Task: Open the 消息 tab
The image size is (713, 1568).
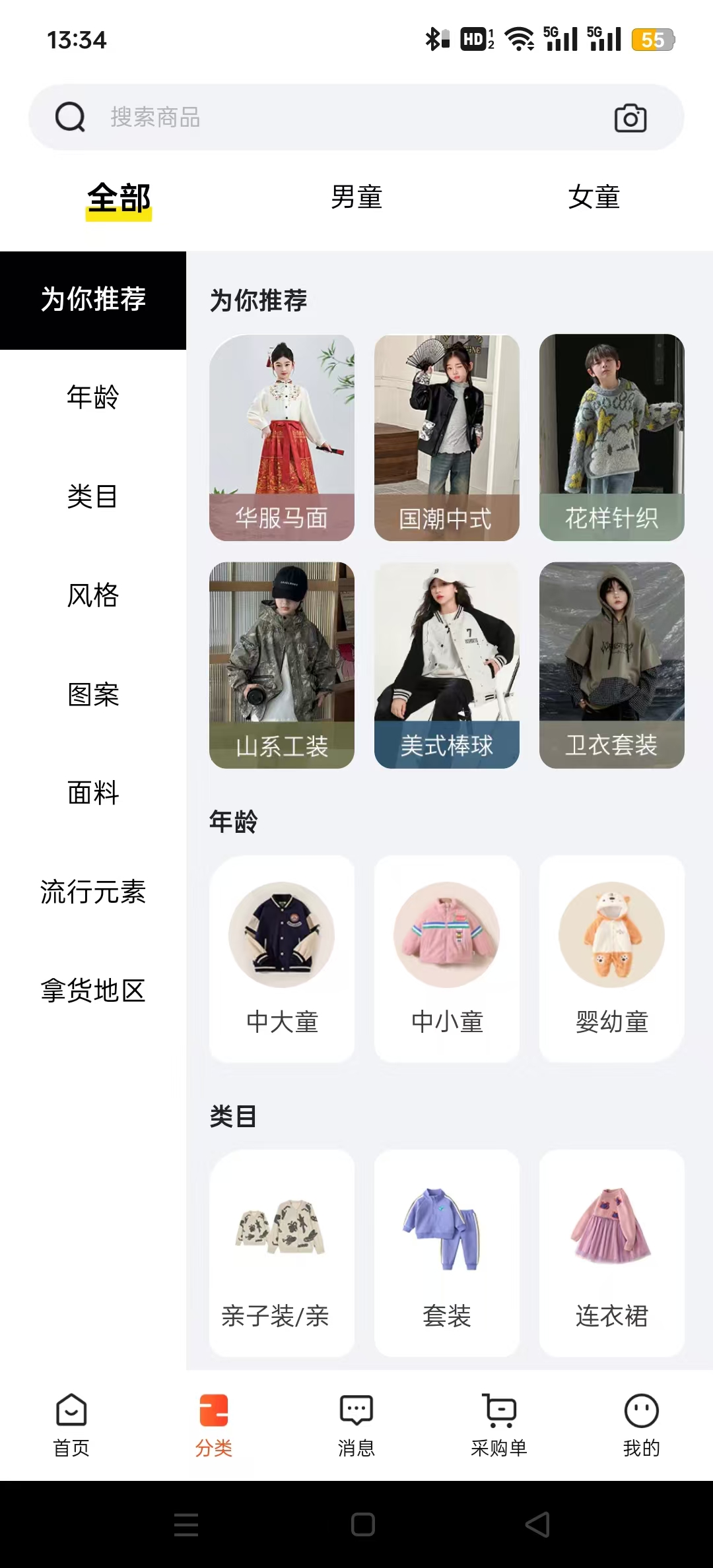Action: [356, 1424]
